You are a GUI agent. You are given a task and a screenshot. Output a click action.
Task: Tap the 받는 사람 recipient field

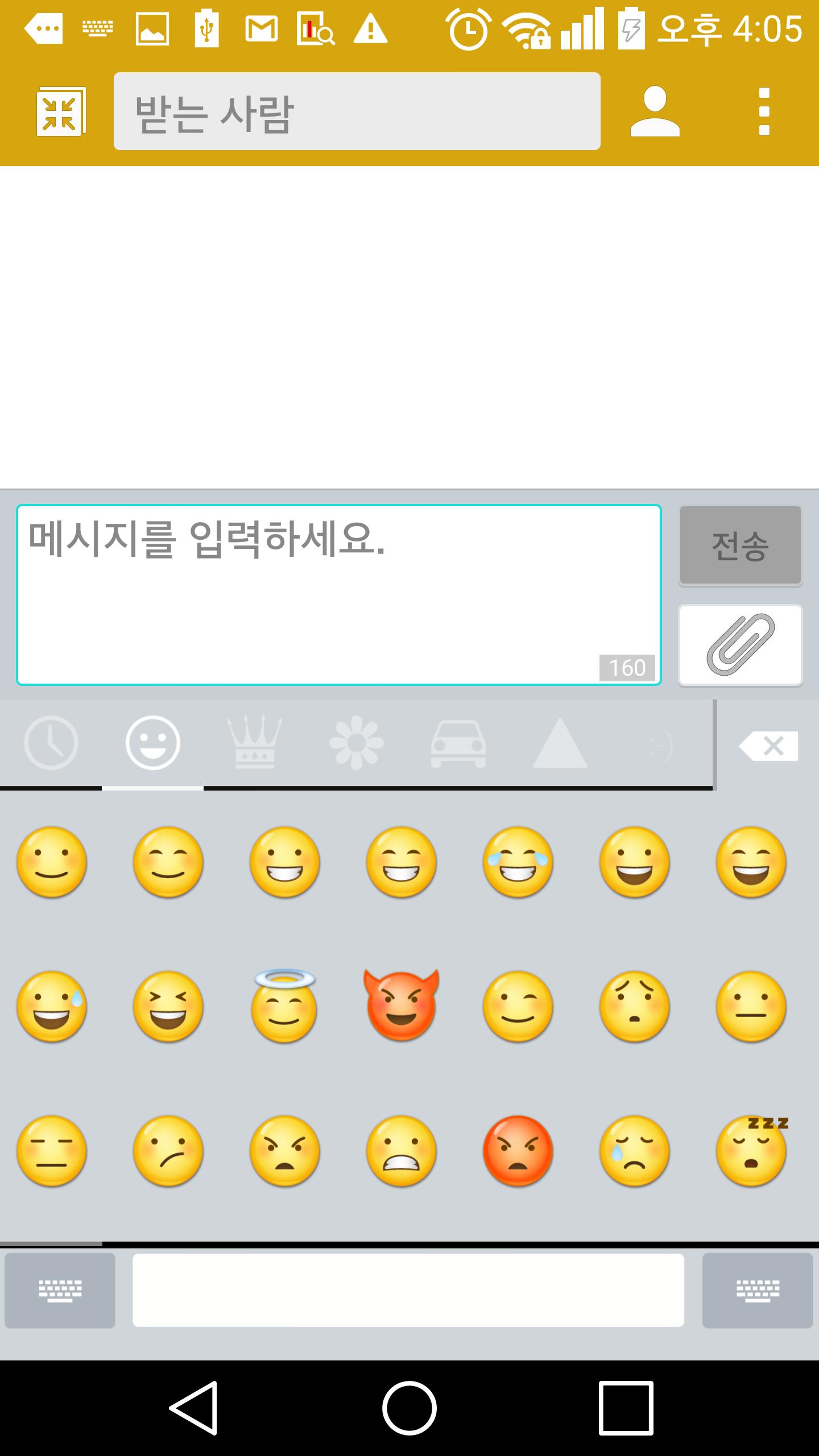tap(357, 111)
